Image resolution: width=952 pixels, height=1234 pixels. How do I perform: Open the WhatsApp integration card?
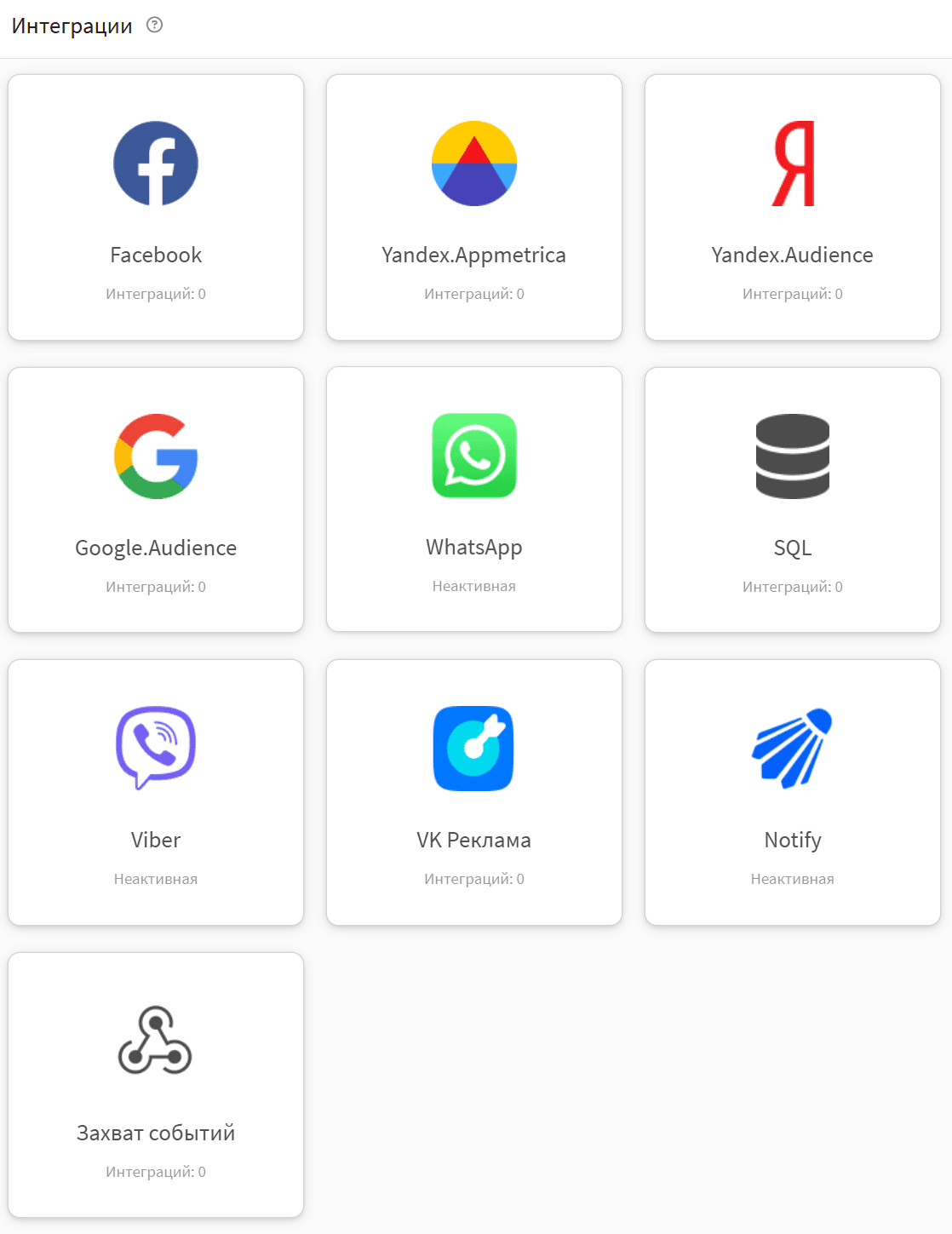point(474,500)
